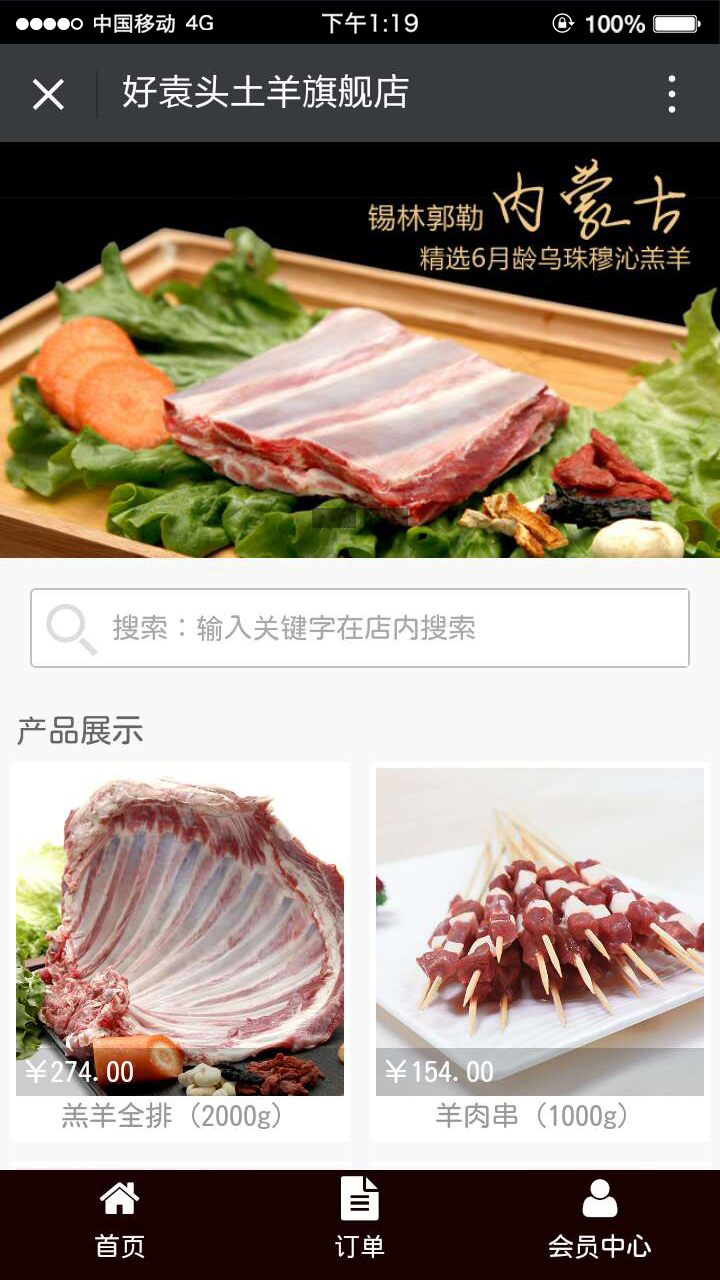Open the three-dot menu at top right
This screenshot has height=1280, width=720.
click(x=671, y=92)
